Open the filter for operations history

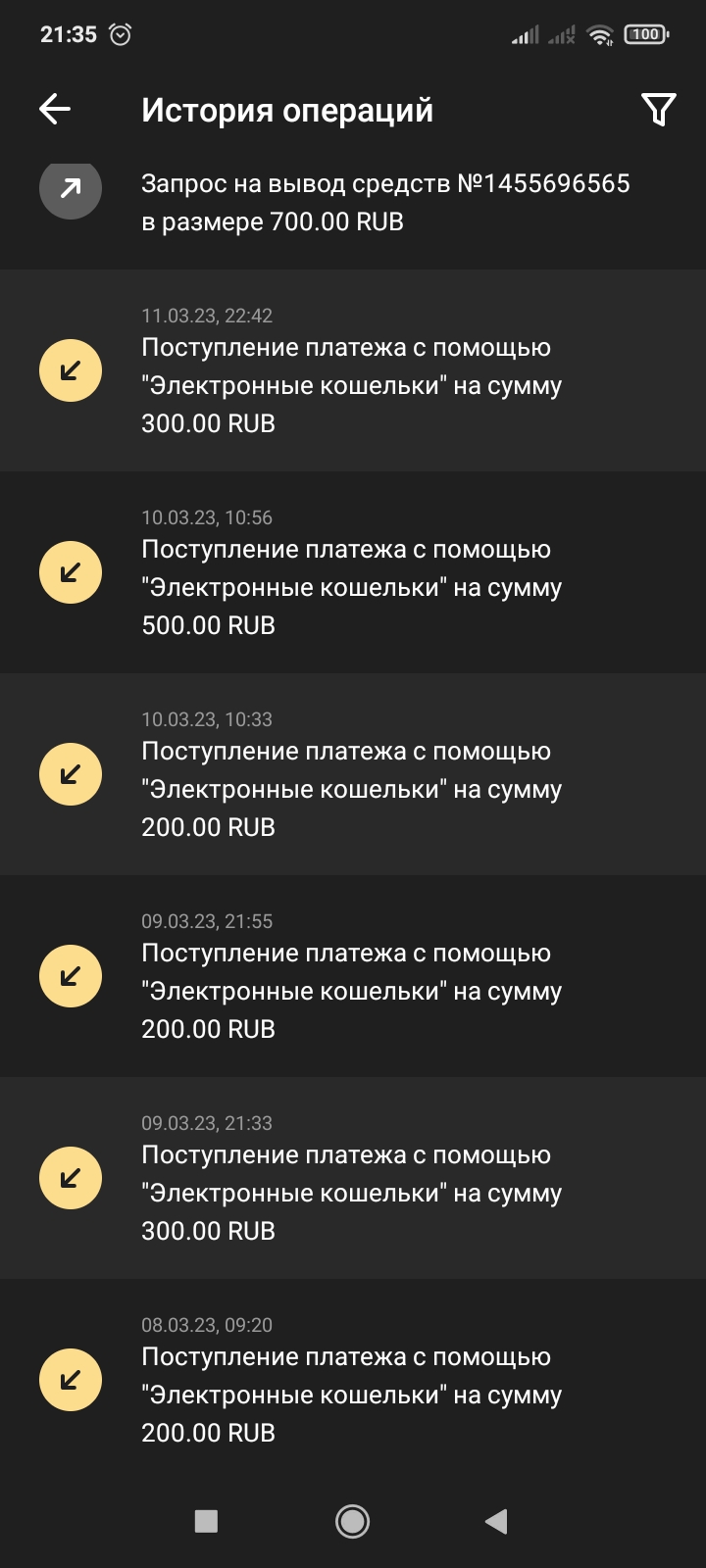[x=658, y=110]
